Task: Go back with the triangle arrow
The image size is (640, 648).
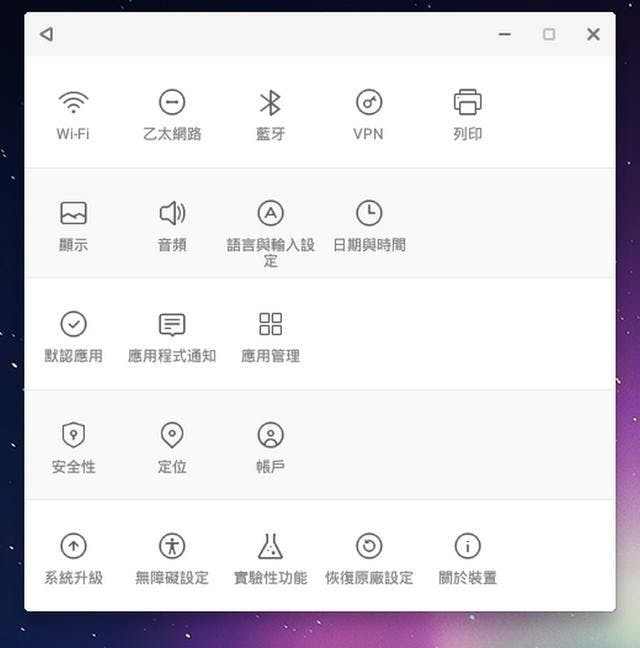Action: (46, 35)
